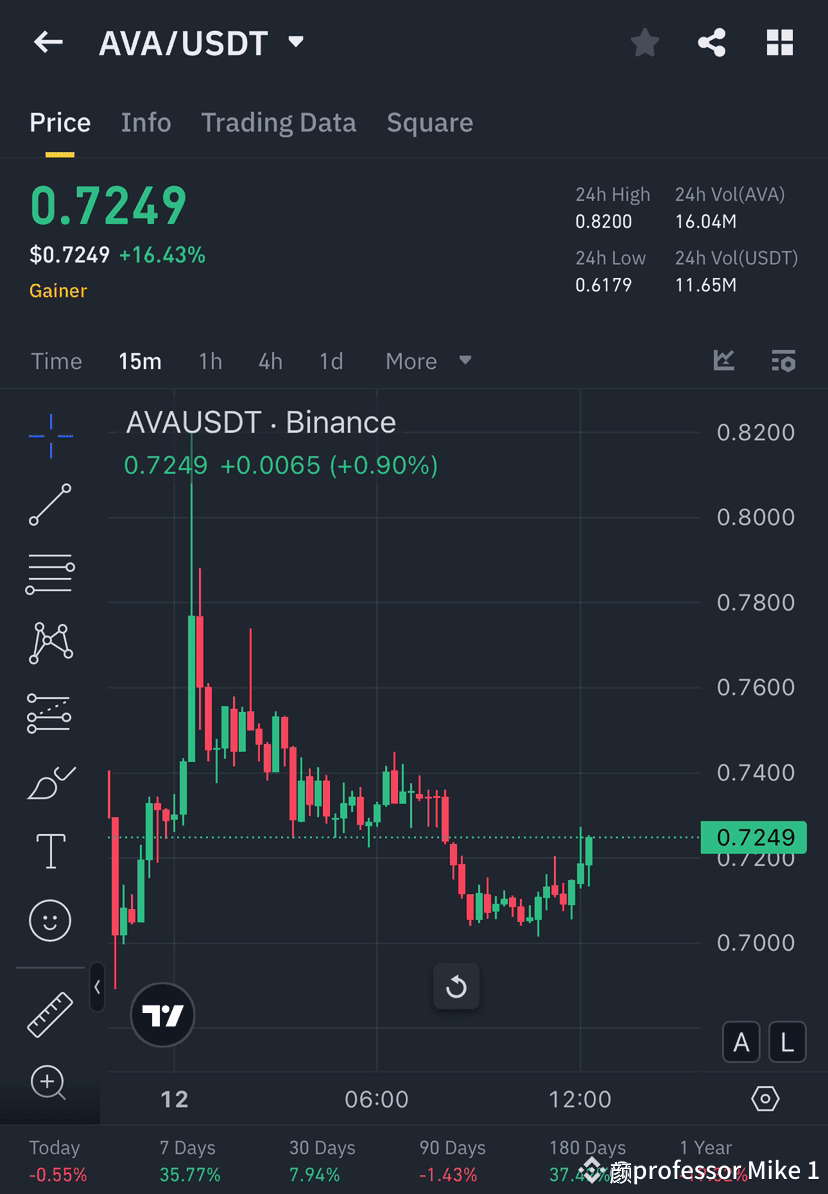
Task: Expand the More timeframe options dropdown
Action: point(427,361)
